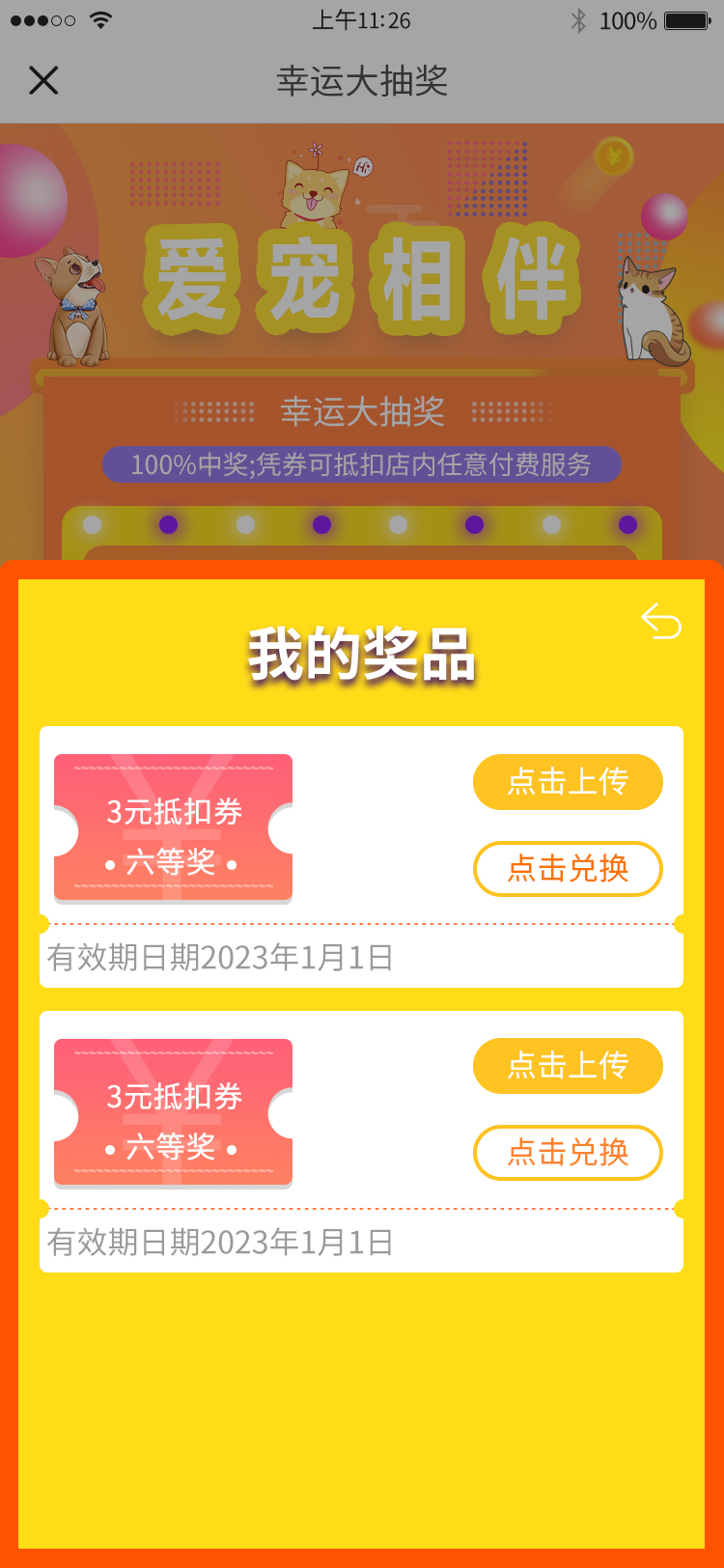Screen dimensions: 724x1568
Task: Tap 点击上传 on the first coupon
Action: pos(568,782)
